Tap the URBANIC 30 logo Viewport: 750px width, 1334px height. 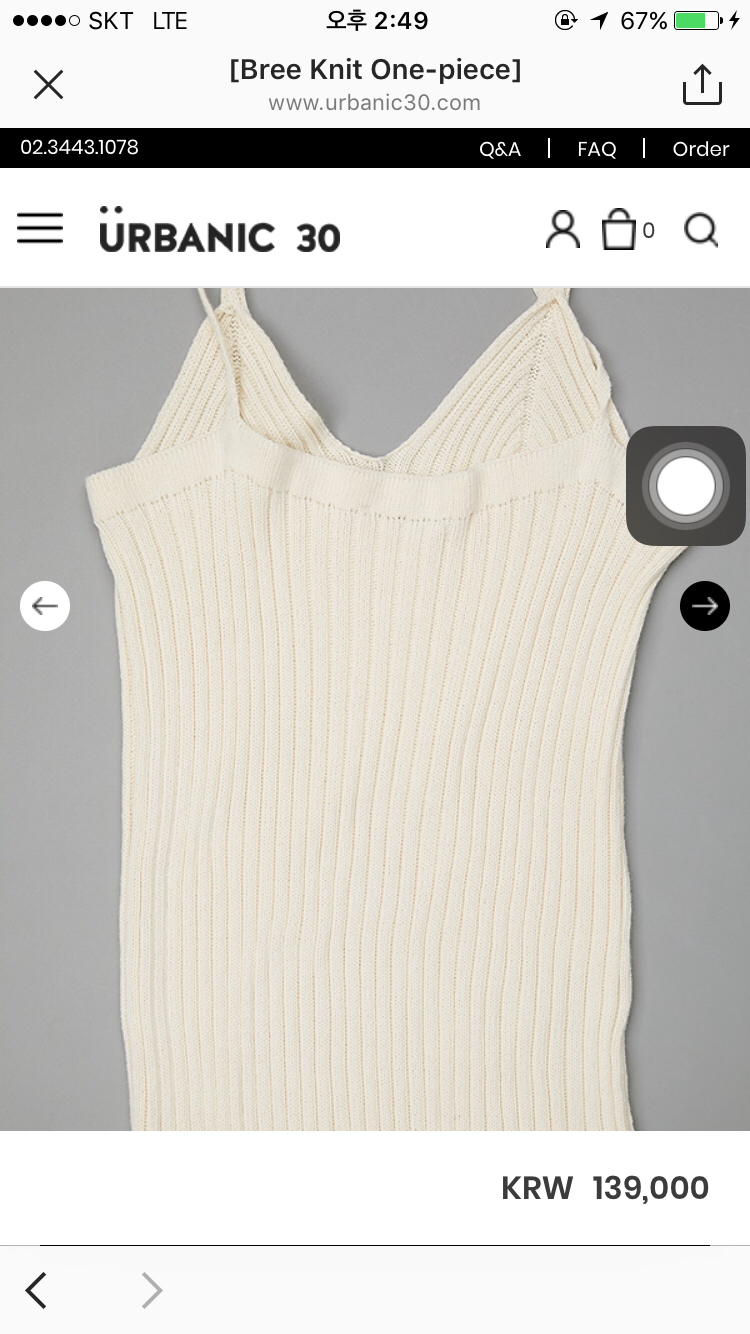(x=219, y=232)
